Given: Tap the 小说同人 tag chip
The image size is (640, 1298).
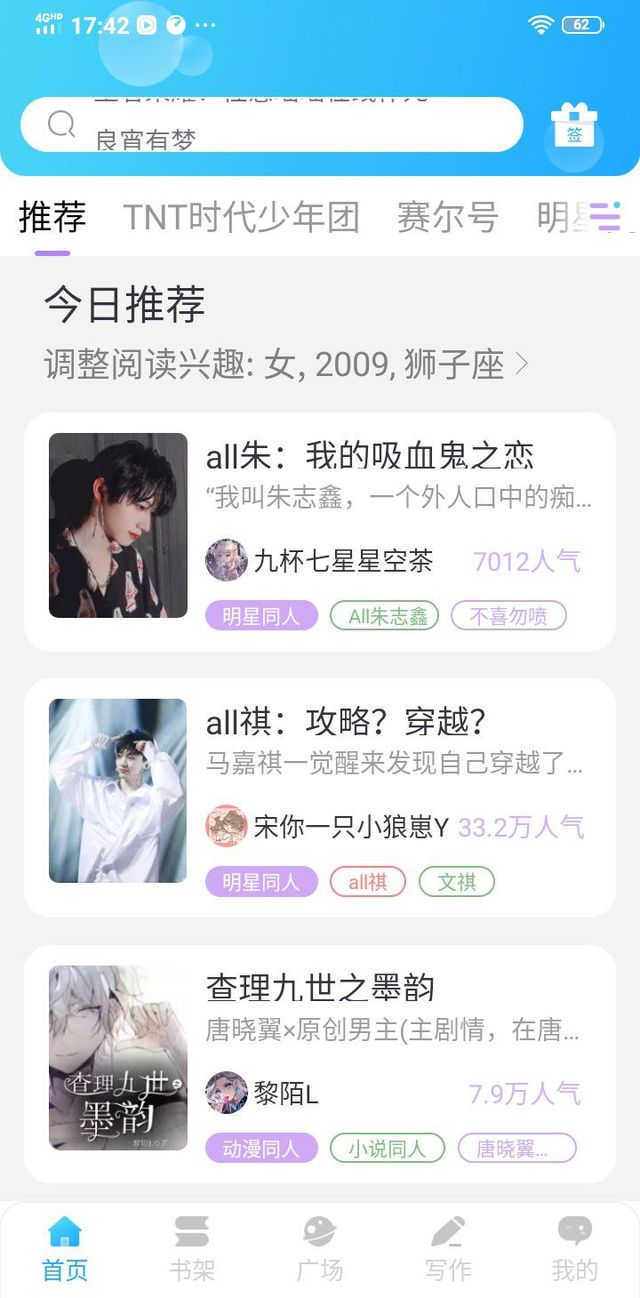Looking at the screenshot, I should (386, 1148).
